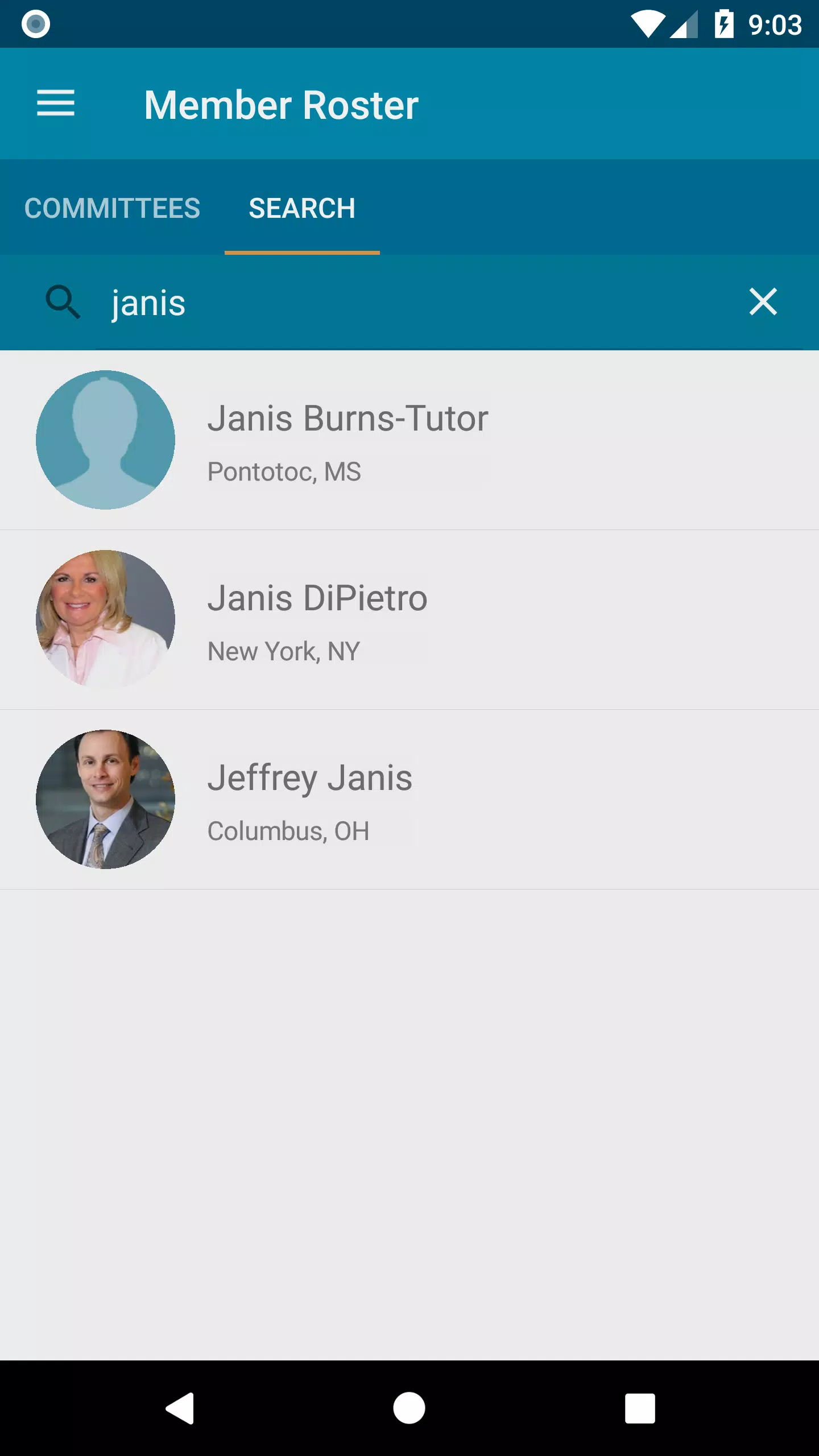Open Janis DiPietro's member profile

(x=409, y=620)
